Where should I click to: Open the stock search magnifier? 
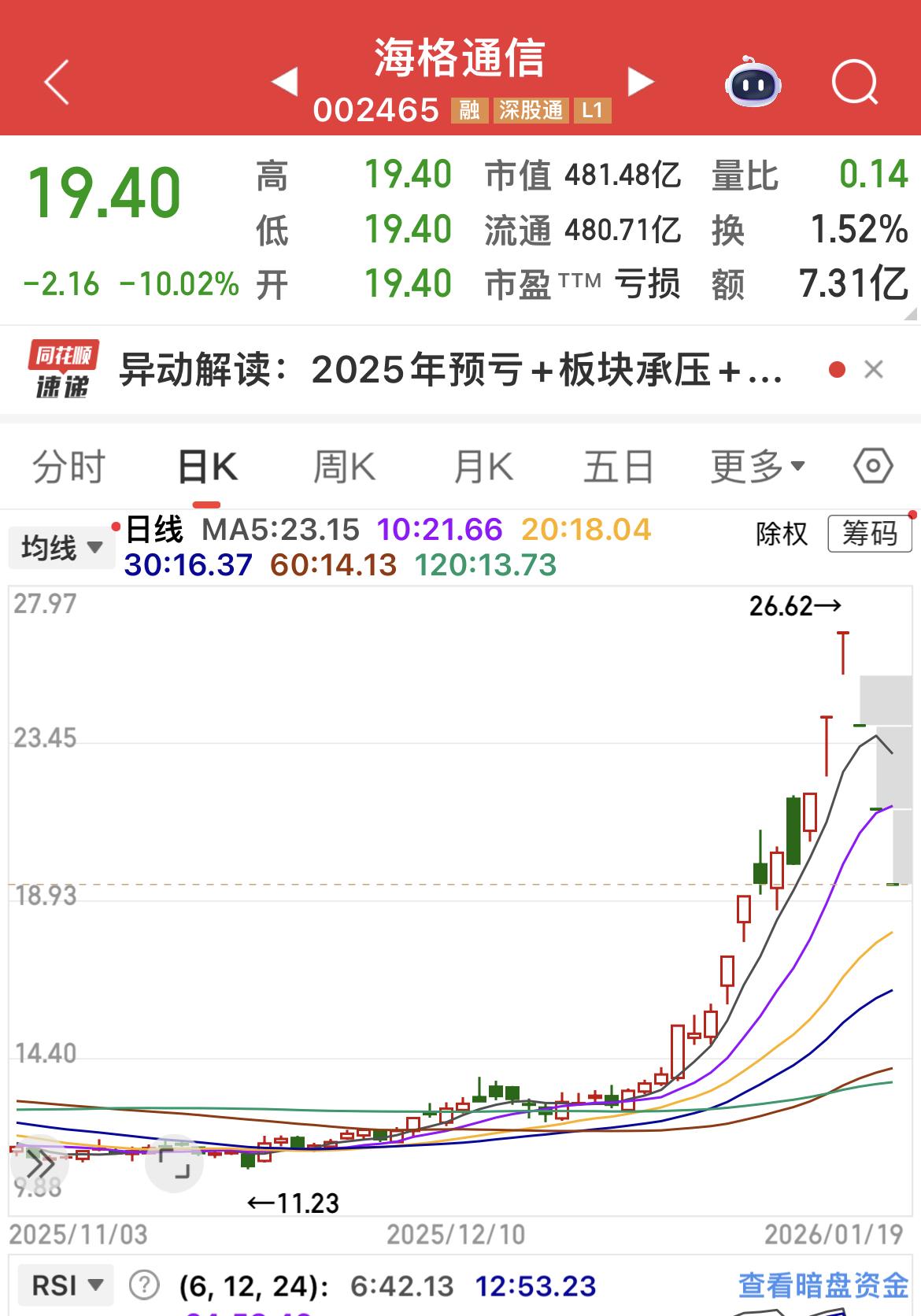(x=855, y=81)
